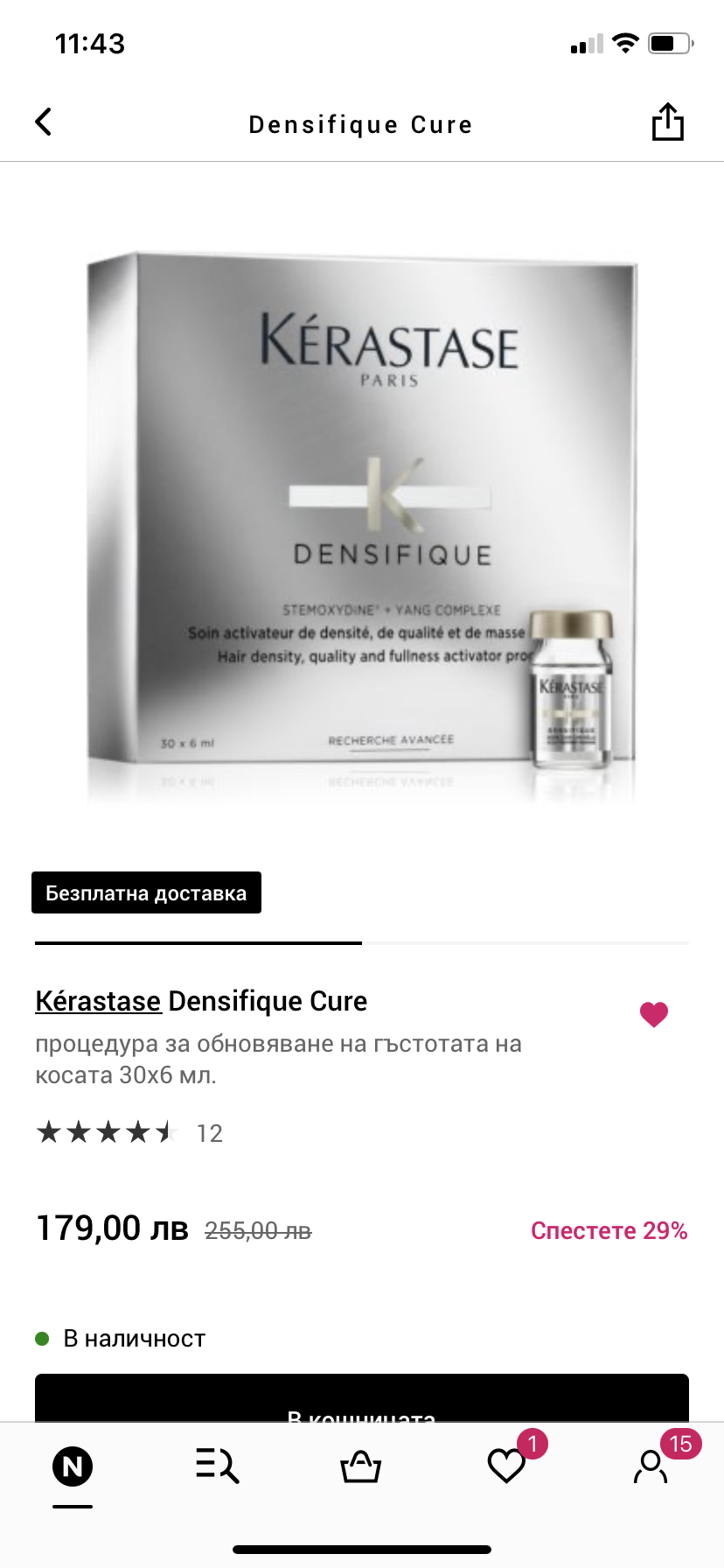
Task: Open the Kérastase brand link
Action: coord(98,1001)
